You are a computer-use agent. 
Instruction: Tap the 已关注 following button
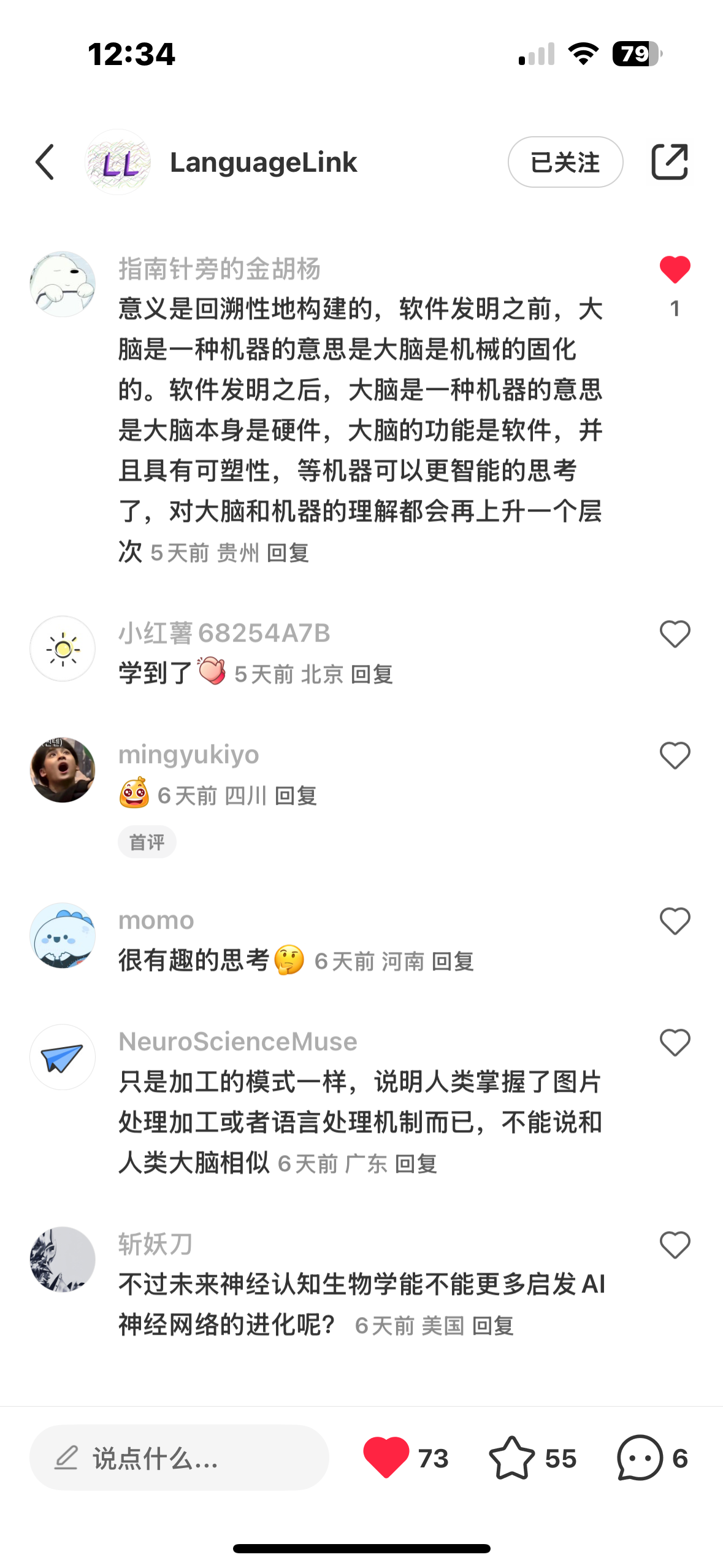[x=565, y=163]
